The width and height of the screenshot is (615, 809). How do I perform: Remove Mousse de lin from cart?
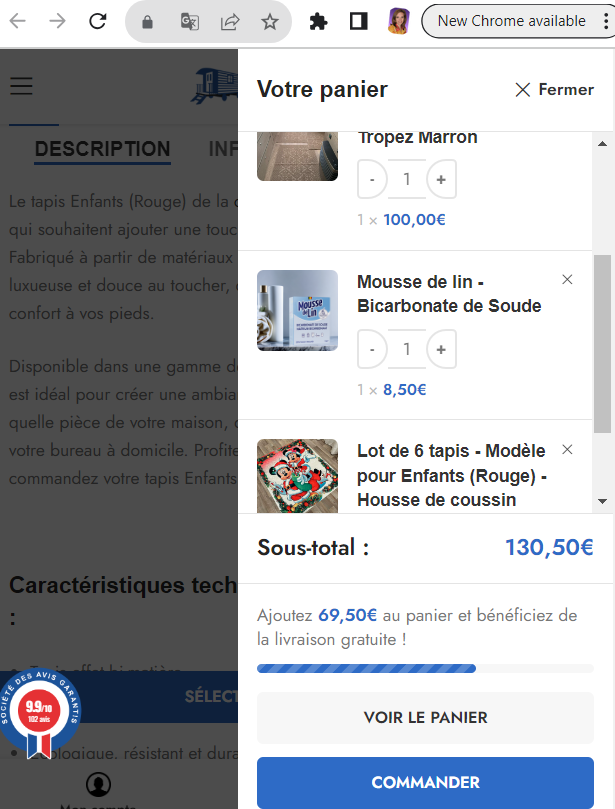[x=568, y=280]
